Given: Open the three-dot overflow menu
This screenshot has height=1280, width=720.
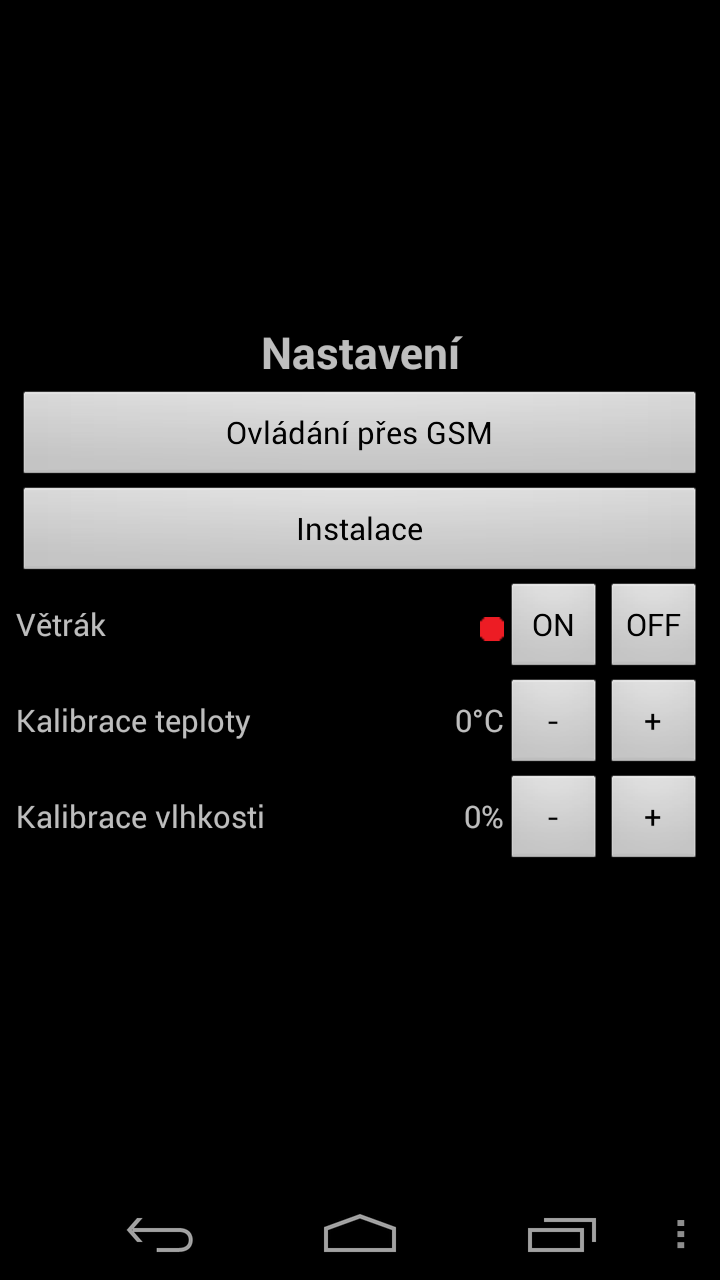Looking at the screenshot, I should coord(680,1234).
